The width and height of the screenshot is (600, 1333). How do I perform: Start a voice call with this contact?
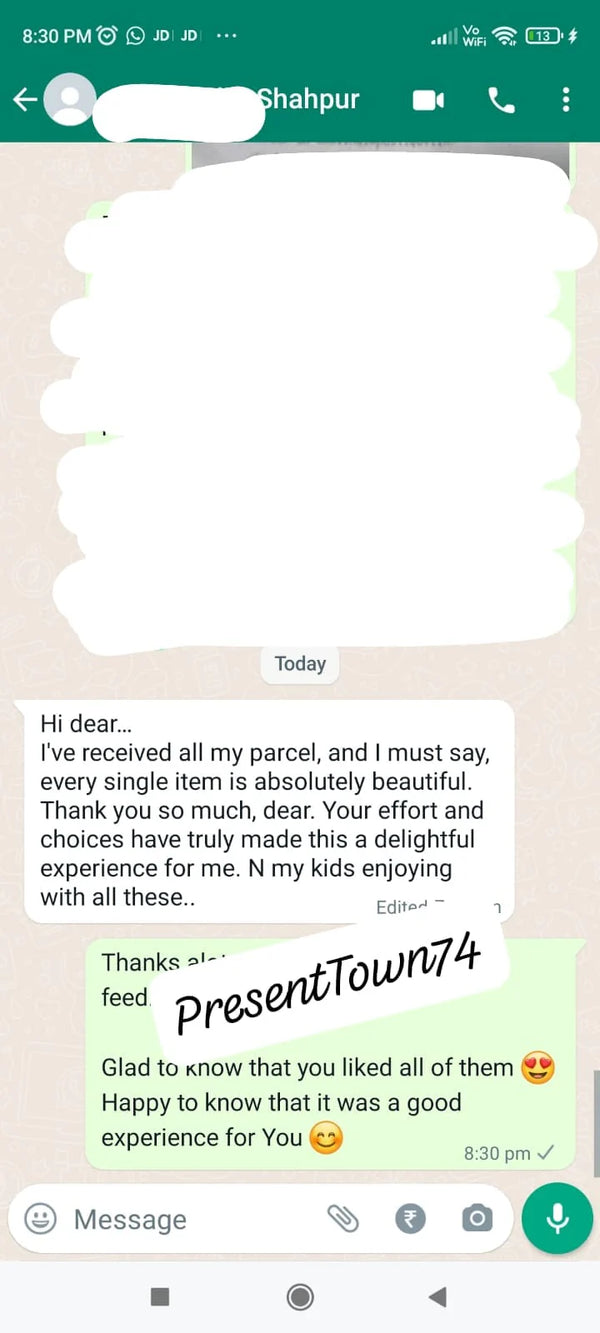pos(501,100)
